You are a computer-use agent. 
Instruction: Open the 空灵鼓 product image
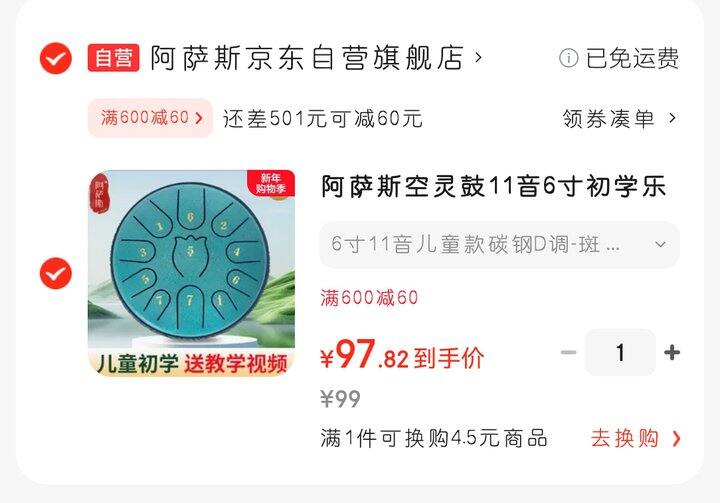pyautogui.click(x=191, y=273)
